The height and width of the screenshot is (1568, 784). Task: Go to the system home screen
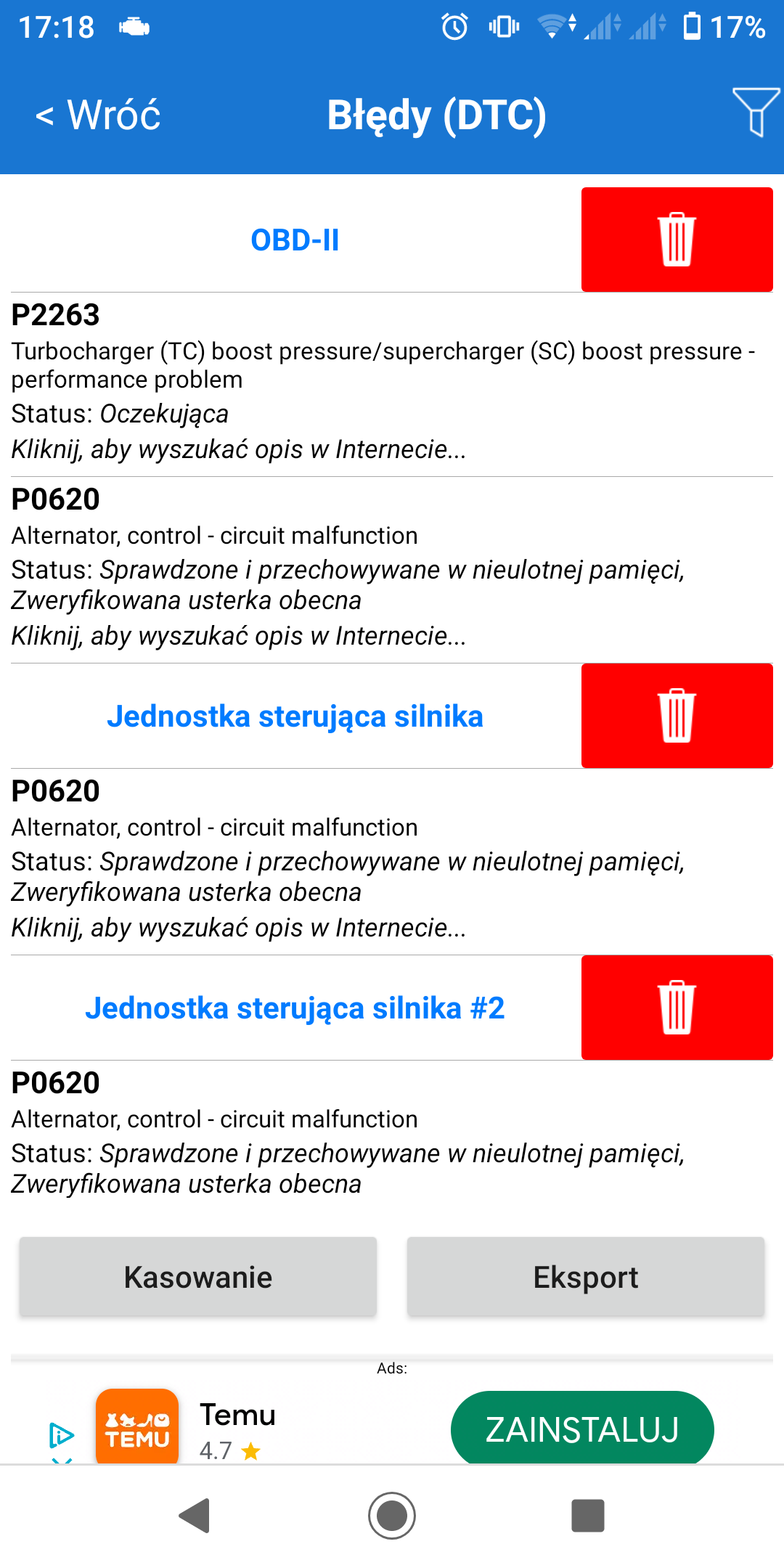(392, 1516)
